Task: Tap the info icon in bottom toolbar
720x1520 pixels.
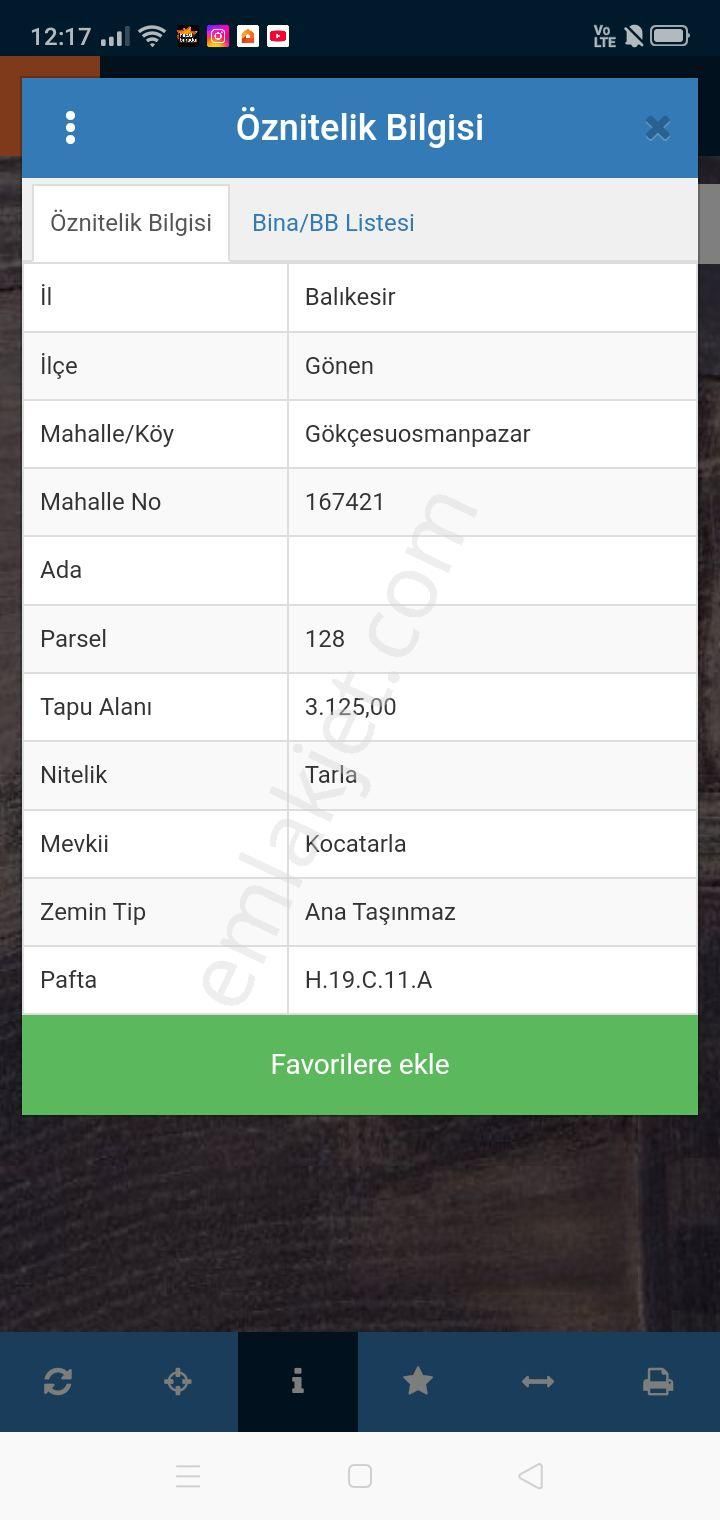Action: [297, 1382]
